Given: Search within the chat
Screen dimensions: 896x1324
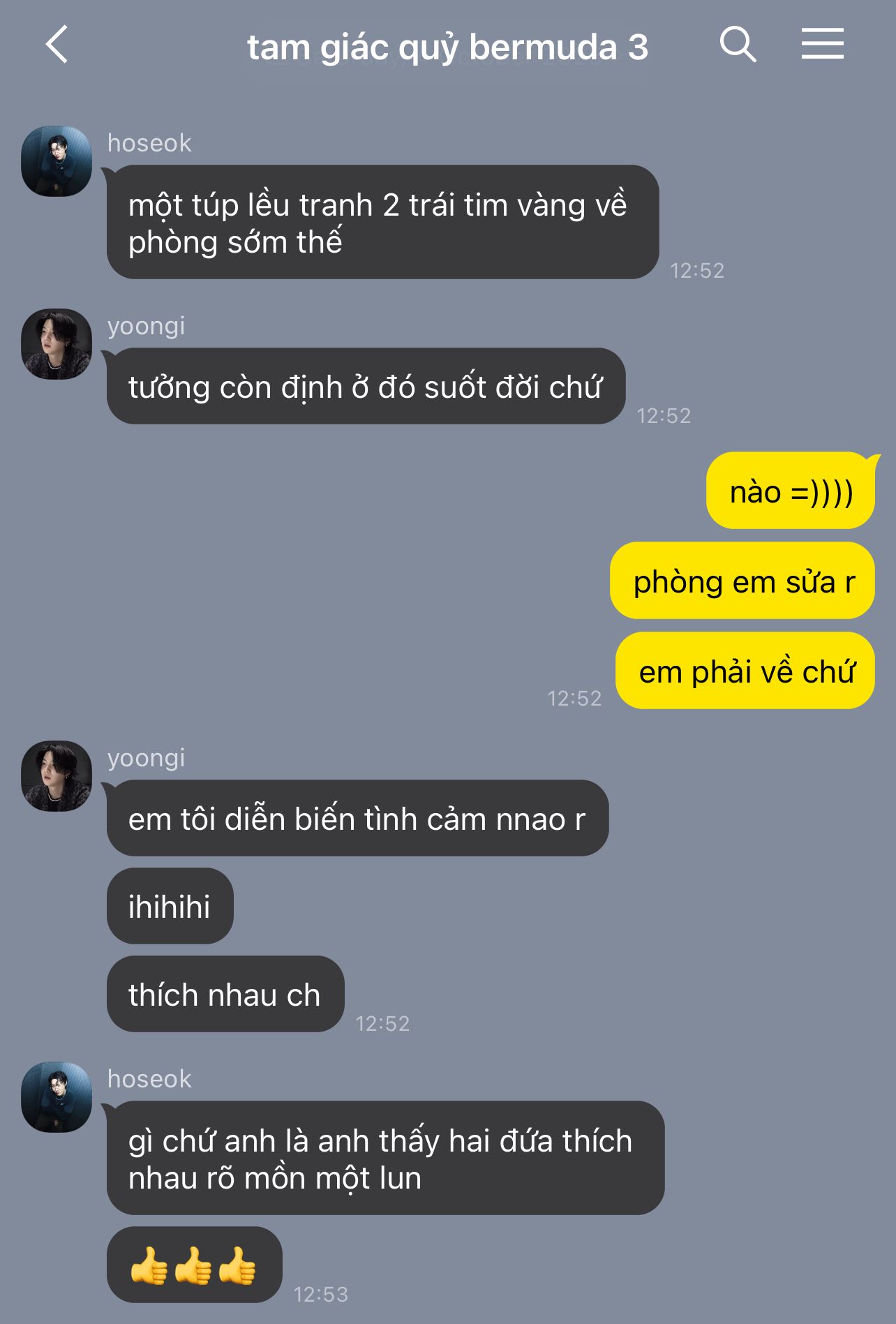Looking at the screenshot, I should pyautogui.click(x=738, y=45).
